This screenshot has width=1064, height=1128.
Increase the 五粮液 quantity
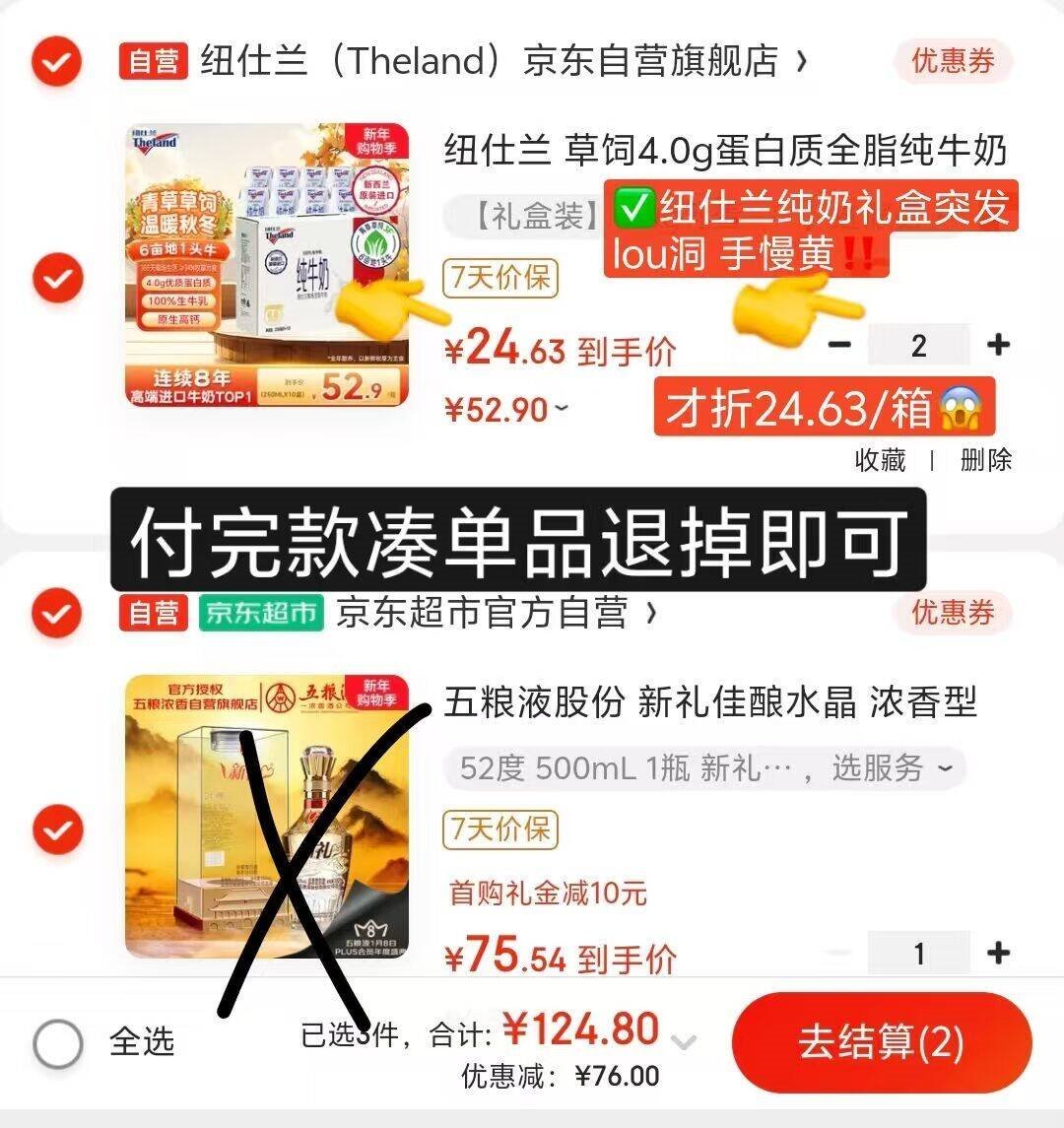pos(998,953)
